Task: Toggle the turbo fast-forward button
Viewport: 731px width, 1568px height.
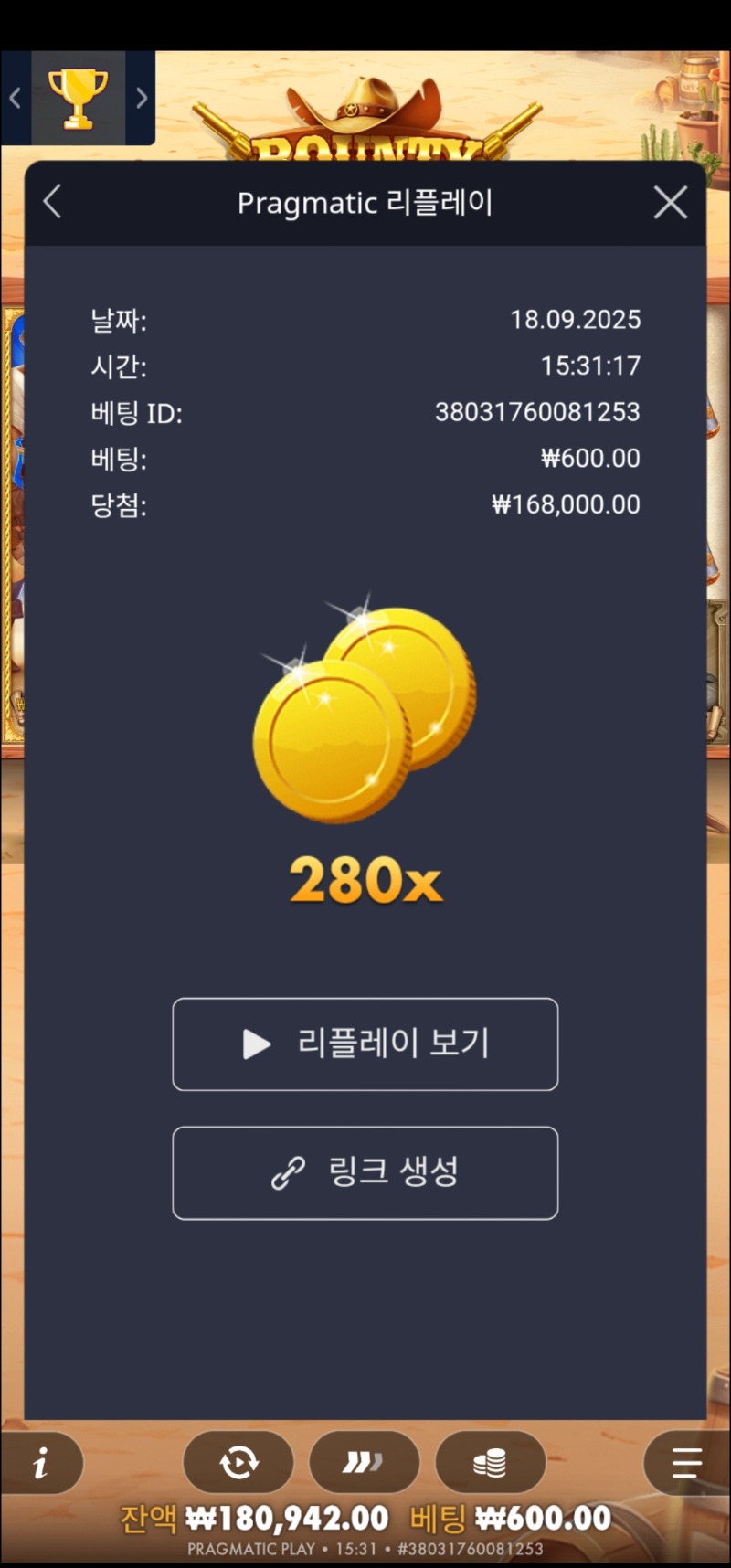Action: point(364,1463)
